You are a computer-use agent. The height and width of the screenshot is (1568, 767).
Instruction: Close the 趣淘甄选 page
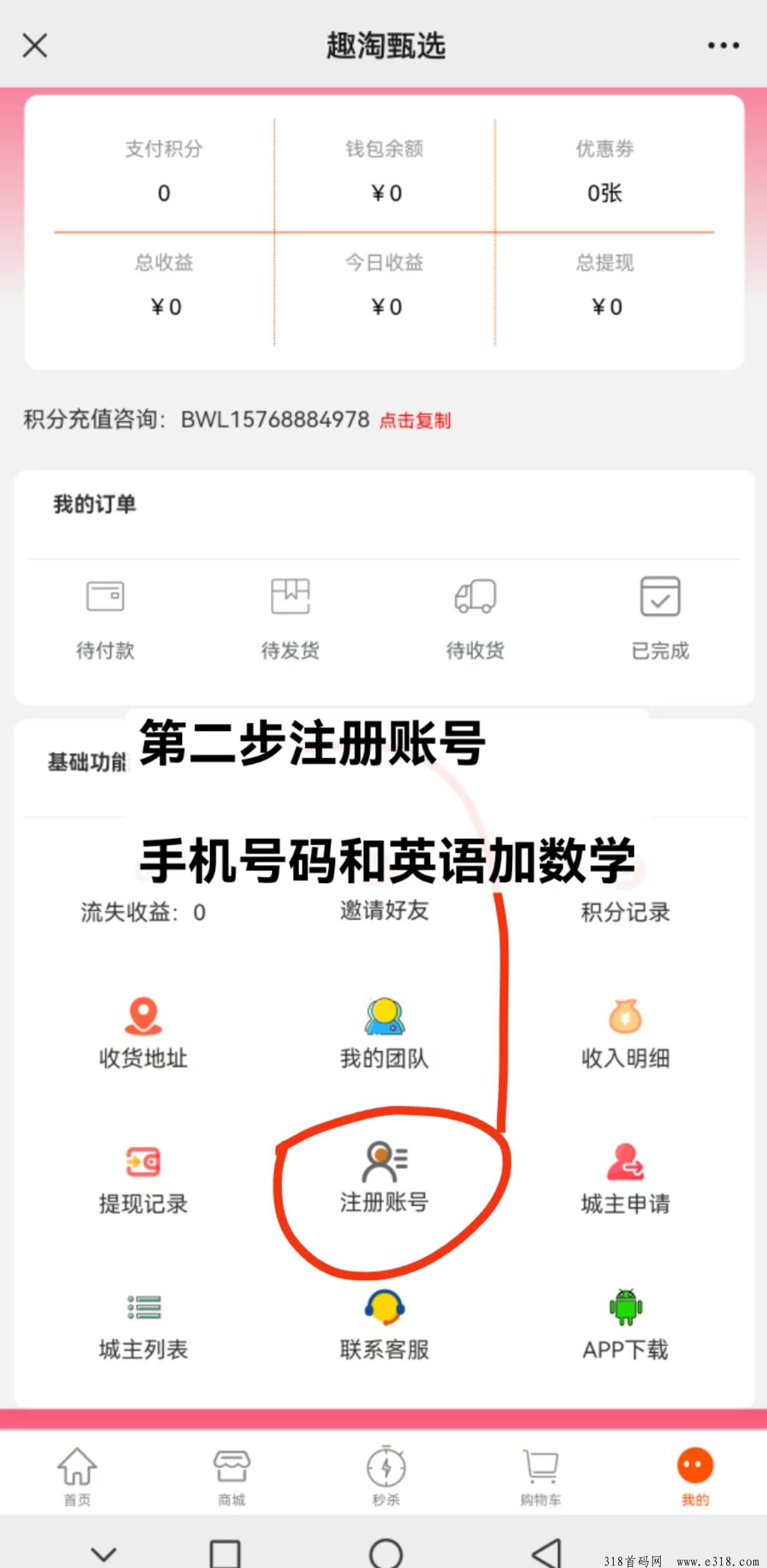pos(35,46)
